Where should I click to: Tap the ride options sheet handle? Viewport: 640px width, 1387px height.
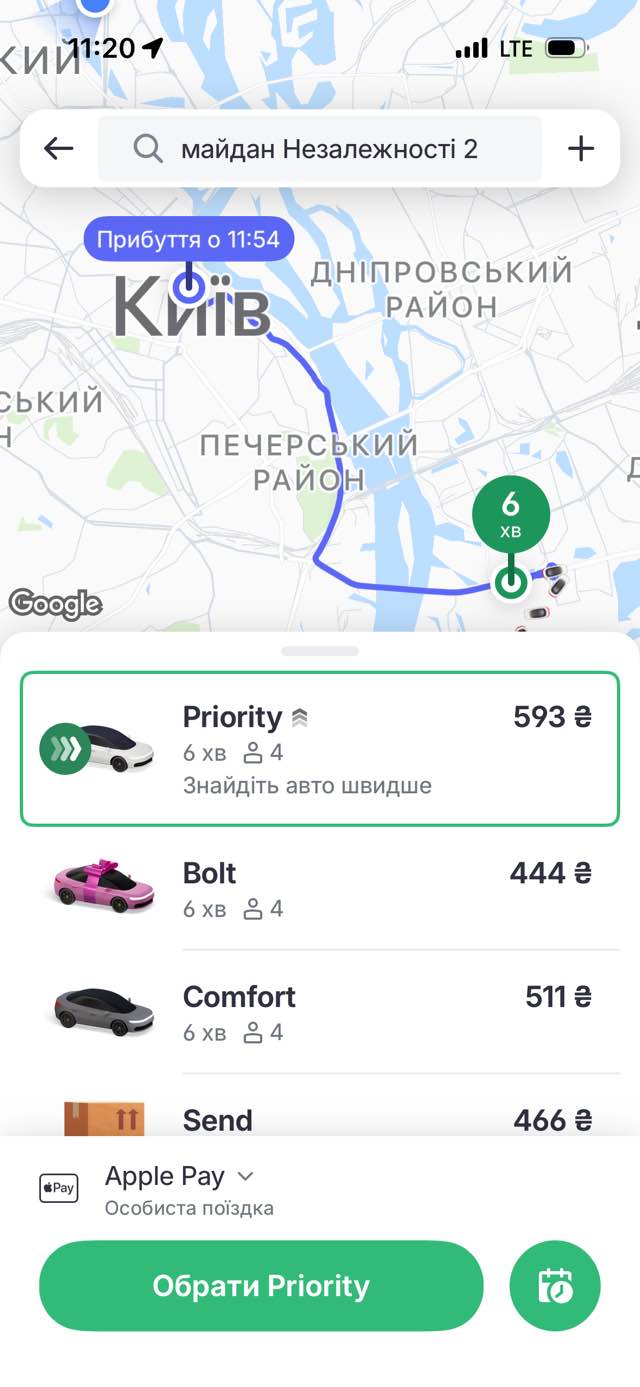click(x=320, y=651)
